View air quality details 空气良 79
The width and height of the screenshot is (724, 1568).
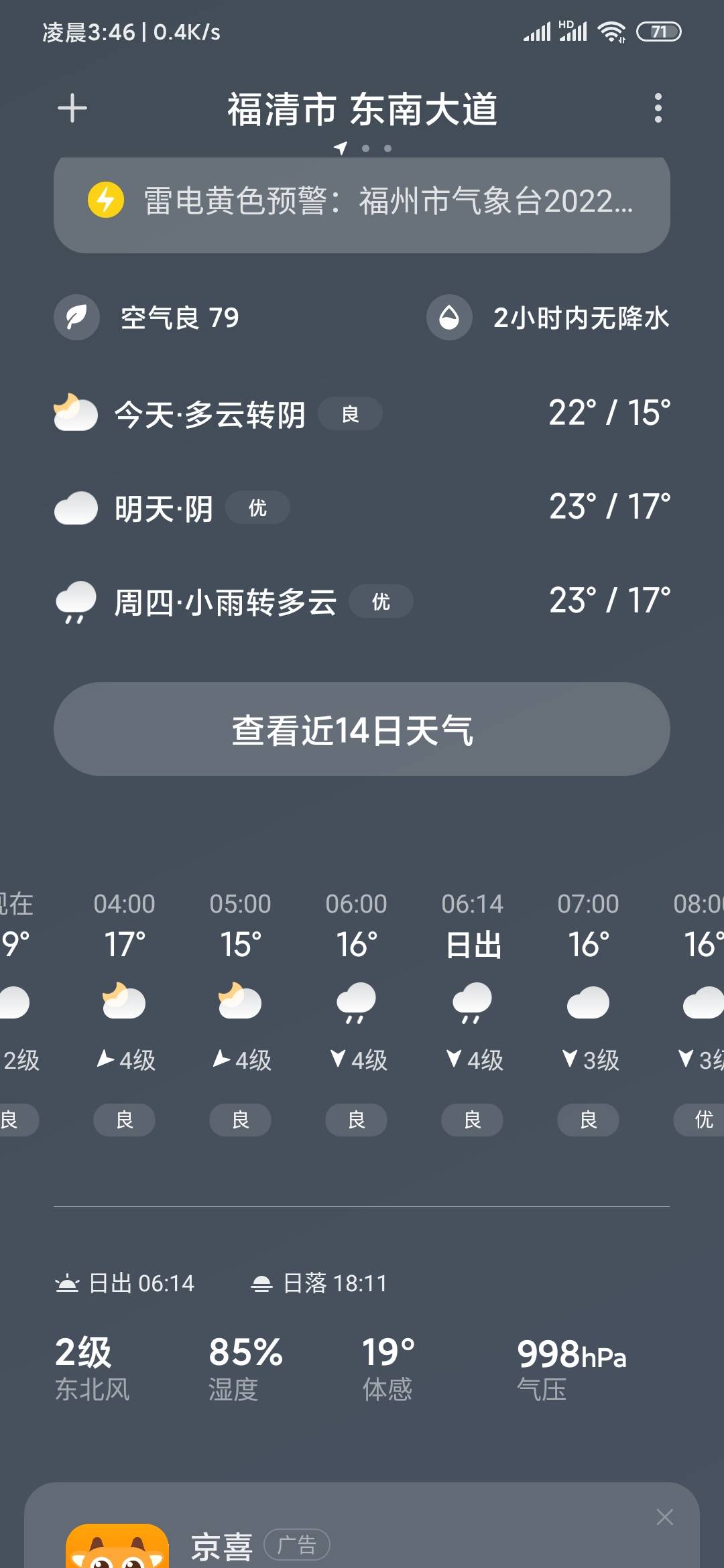click(x=147, y=318)
